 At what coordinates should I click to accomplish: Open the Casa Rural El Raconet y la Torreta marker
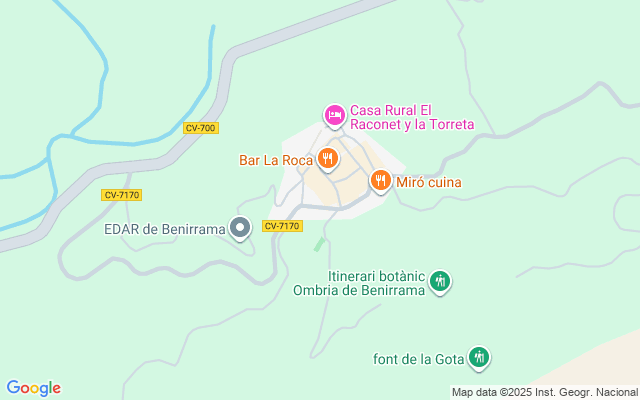coord(335,116)
